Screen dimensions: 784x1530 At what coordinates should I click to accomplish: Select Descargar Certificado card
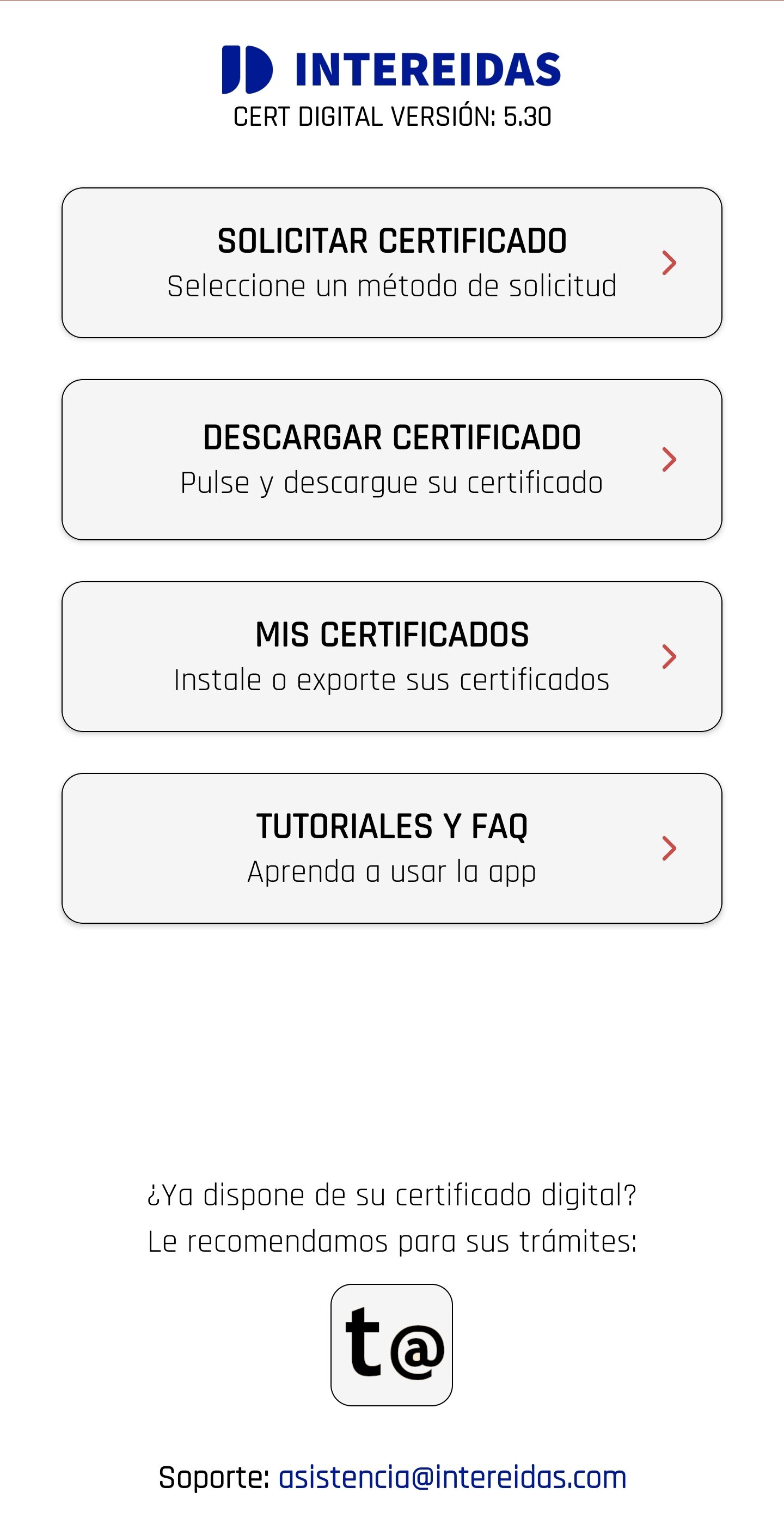[391, 459]
